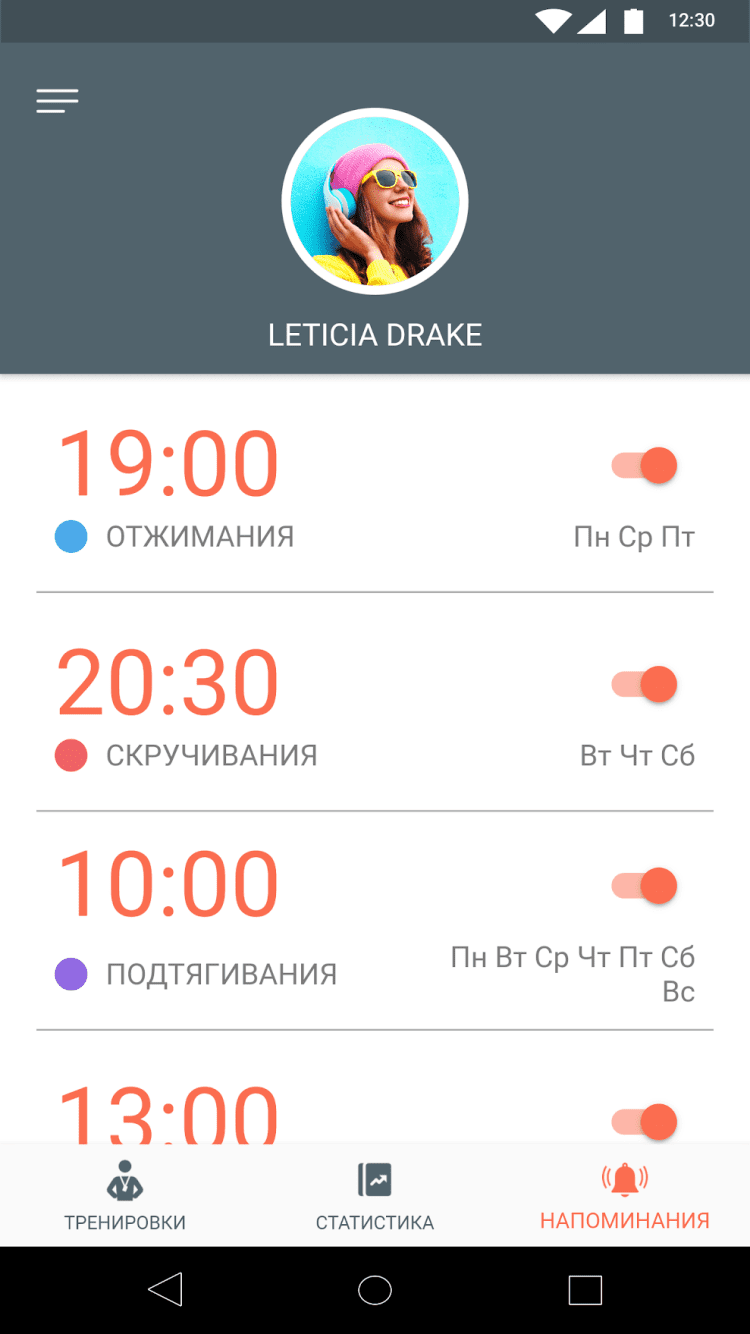Switch off the 13:00 reminder toggle
Screen dimensions: 750x1334
(645, 1121)
